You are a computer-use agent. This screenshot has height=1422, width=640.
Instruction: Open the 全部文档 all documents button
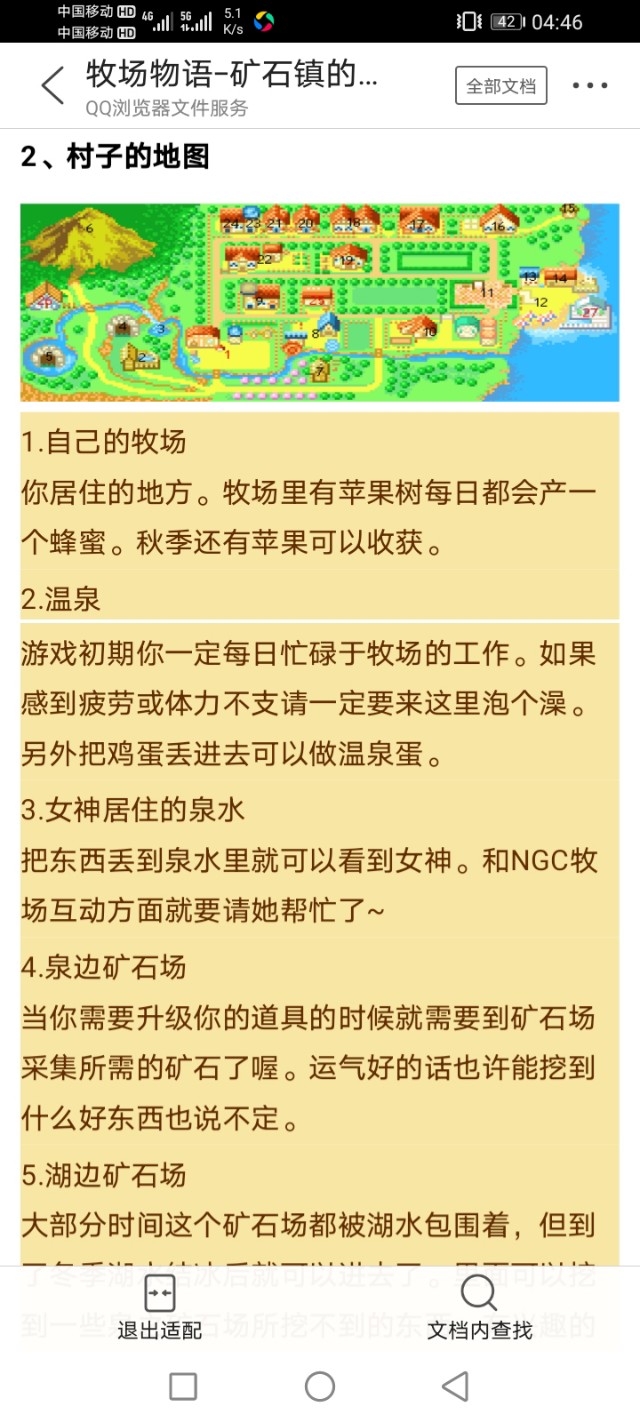click(501, 86)
